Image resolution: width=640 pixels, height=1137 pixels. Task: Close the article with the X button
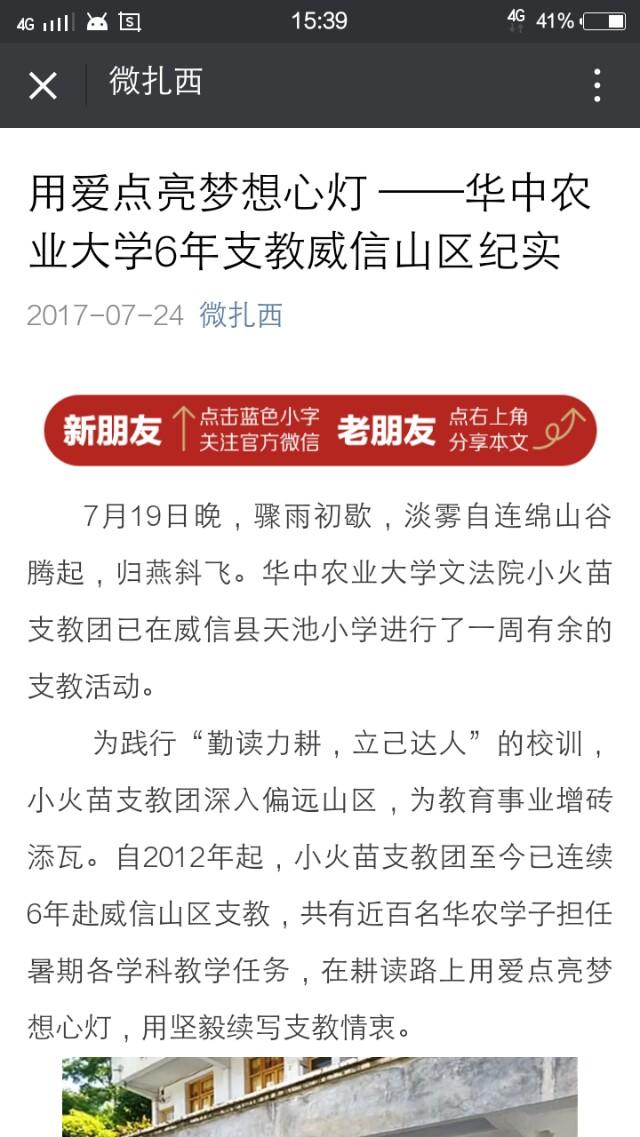(x=43, y=85)
